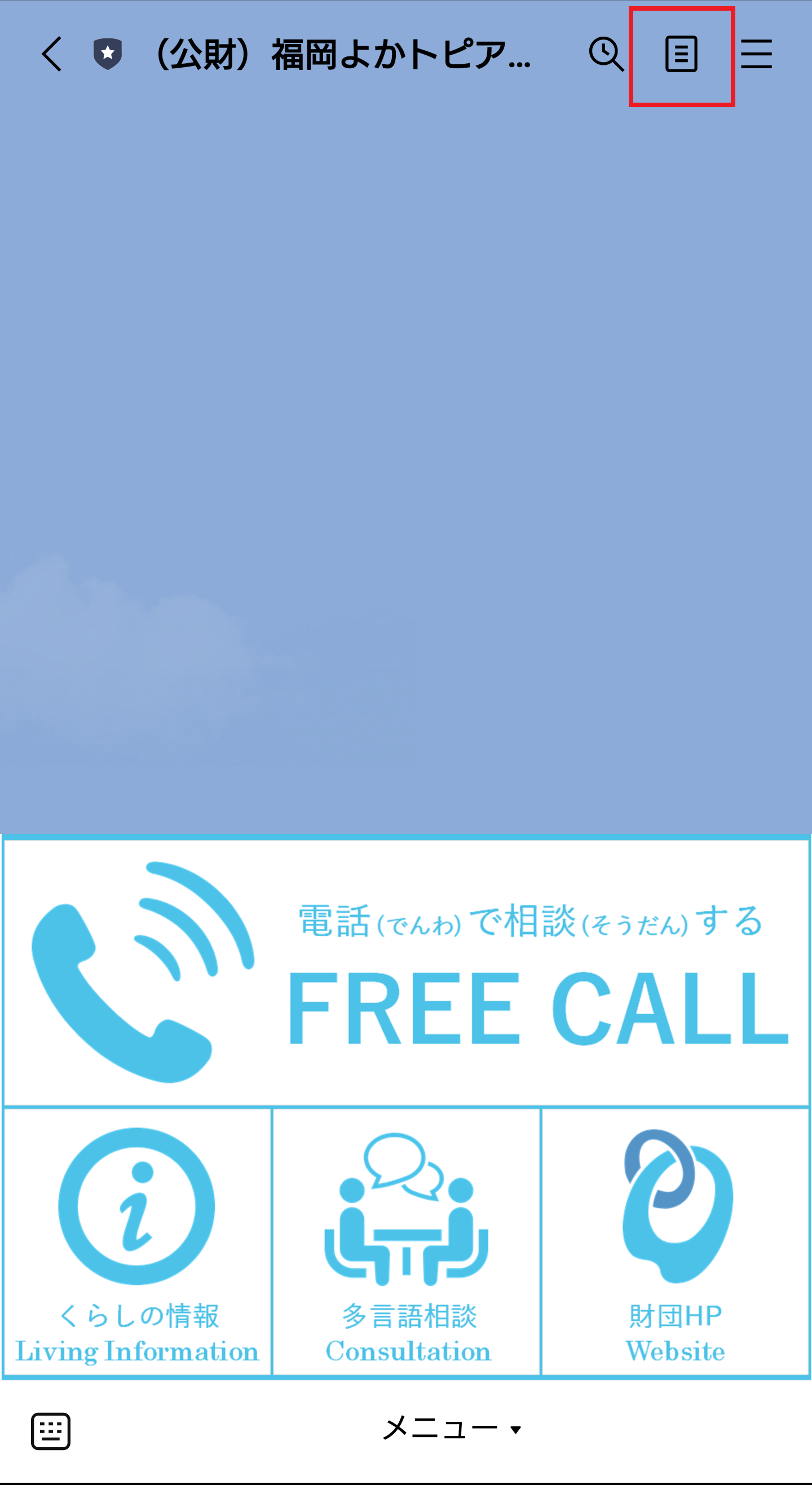This screenshot has height=1485, width=812.
Task: Open multilingual Consultation tile
Action: pos(407,1241)
